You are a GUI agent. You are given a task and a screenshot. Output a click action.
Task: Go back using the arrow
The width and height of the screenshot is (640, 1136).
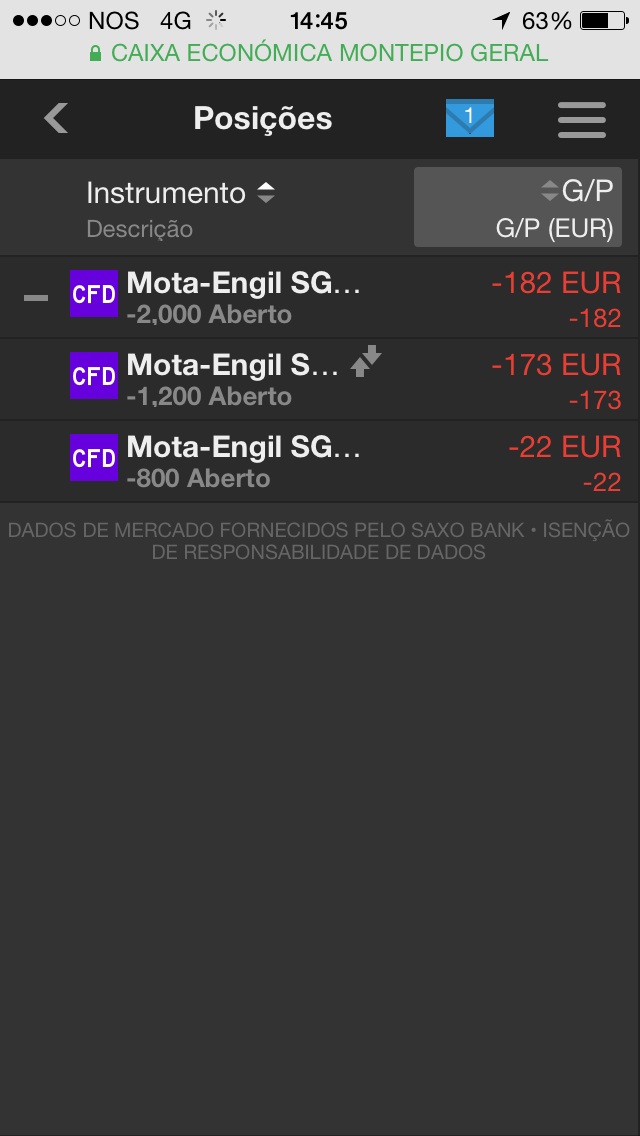(56, 119)
